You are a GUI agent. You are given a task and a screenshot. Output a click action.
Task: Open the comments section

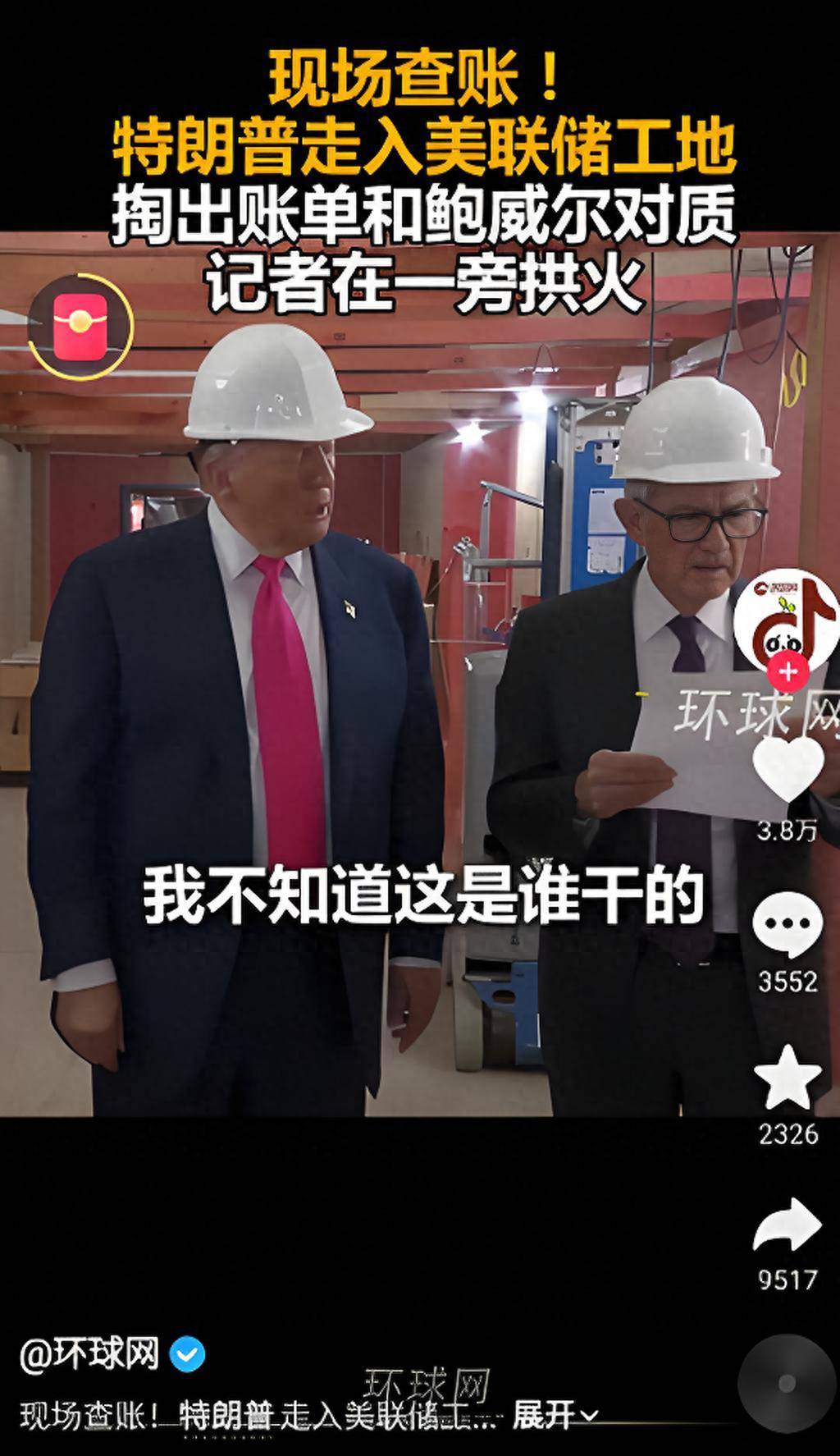pyautogui.click(x=787, y=925)
